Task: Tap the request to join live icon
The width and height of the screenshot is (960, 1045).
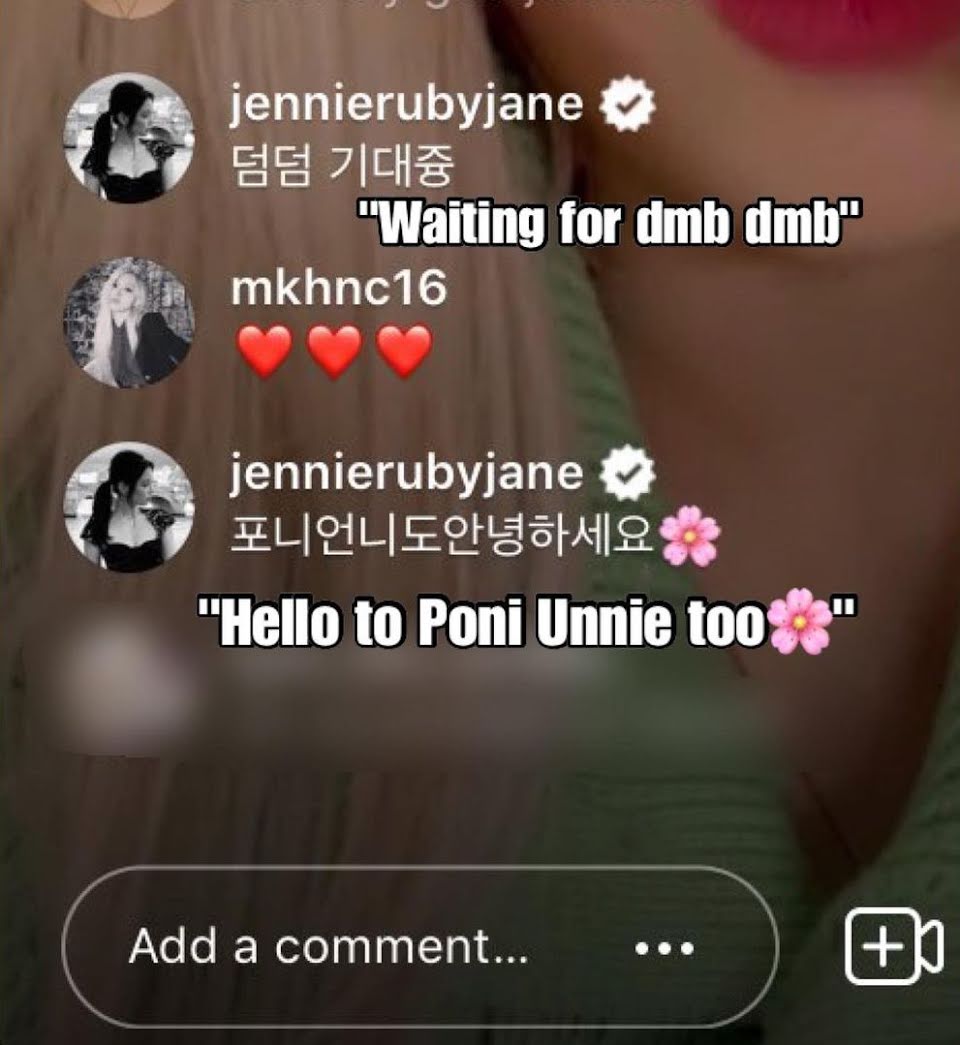Action: (x=893, y=945)
